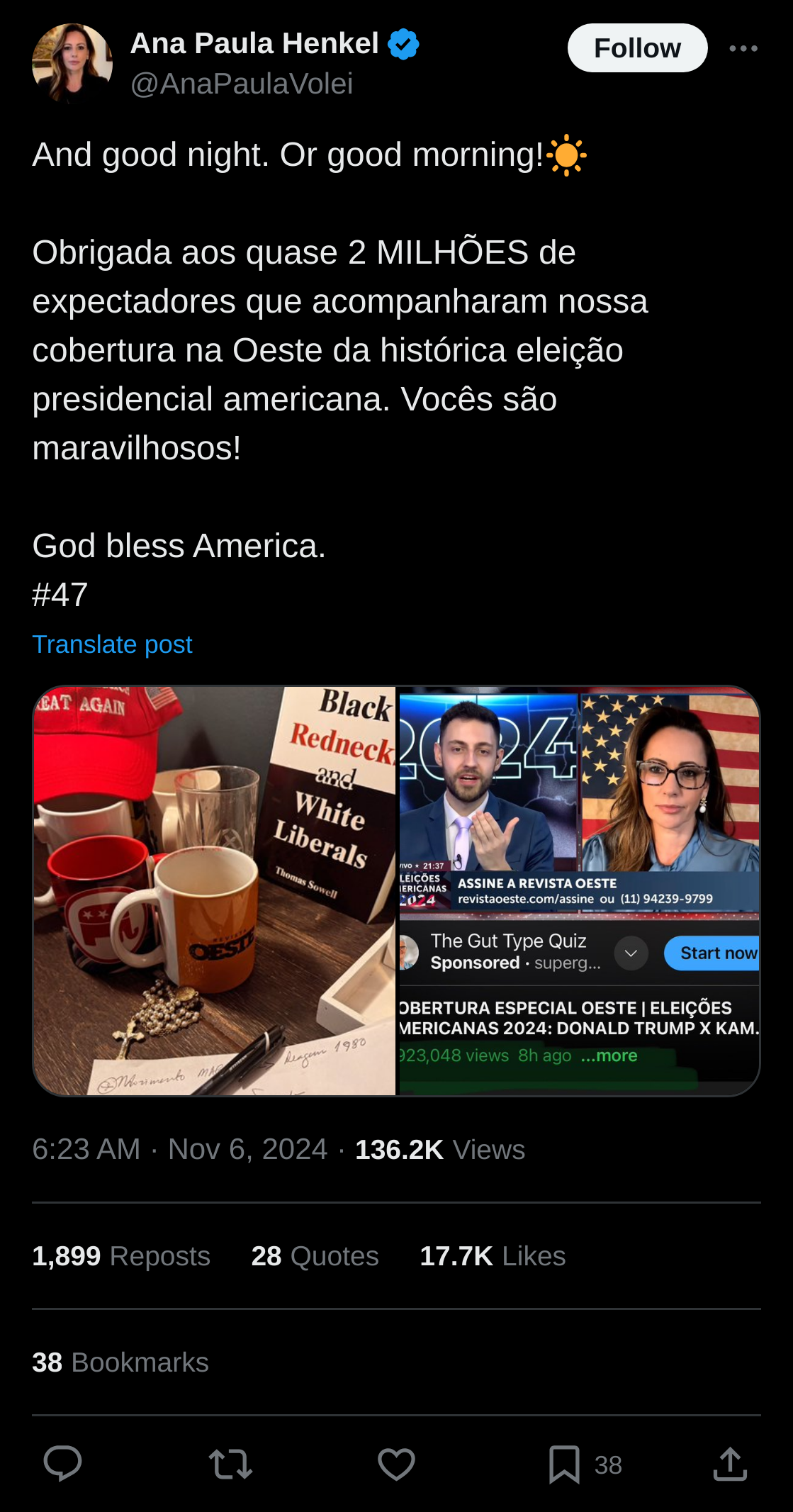Viewport: 793px width, 1512px height.
Task: View the 1,899 Reposts list
Action: pyautogui.click(x=121, y=1256)
